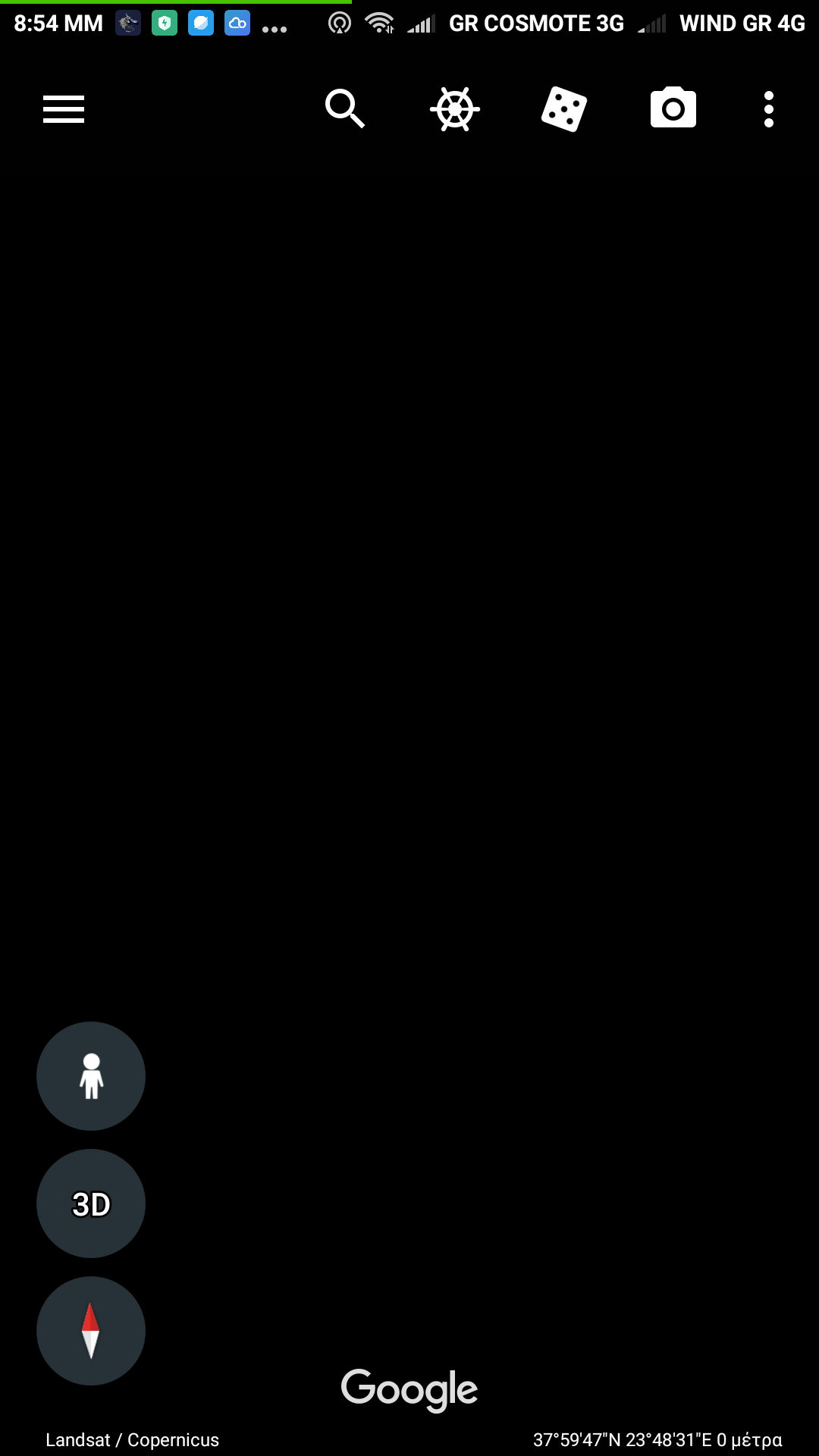This screenshot has height=1456, width=819.
Task: Open the three-dot overflow menu
Action: (x=769, y=109)
